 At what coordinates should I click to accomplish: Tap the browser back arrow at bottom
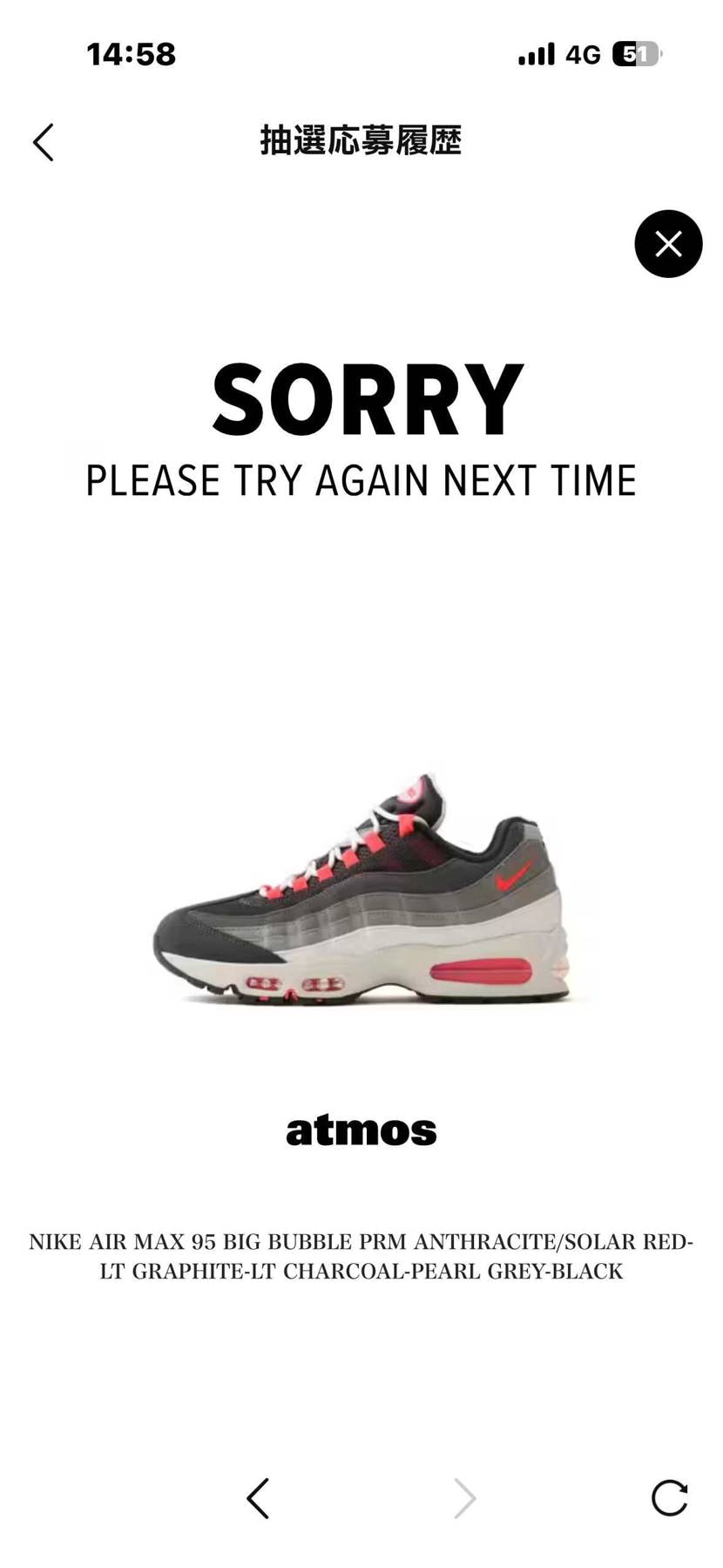tap(258, 1498)
